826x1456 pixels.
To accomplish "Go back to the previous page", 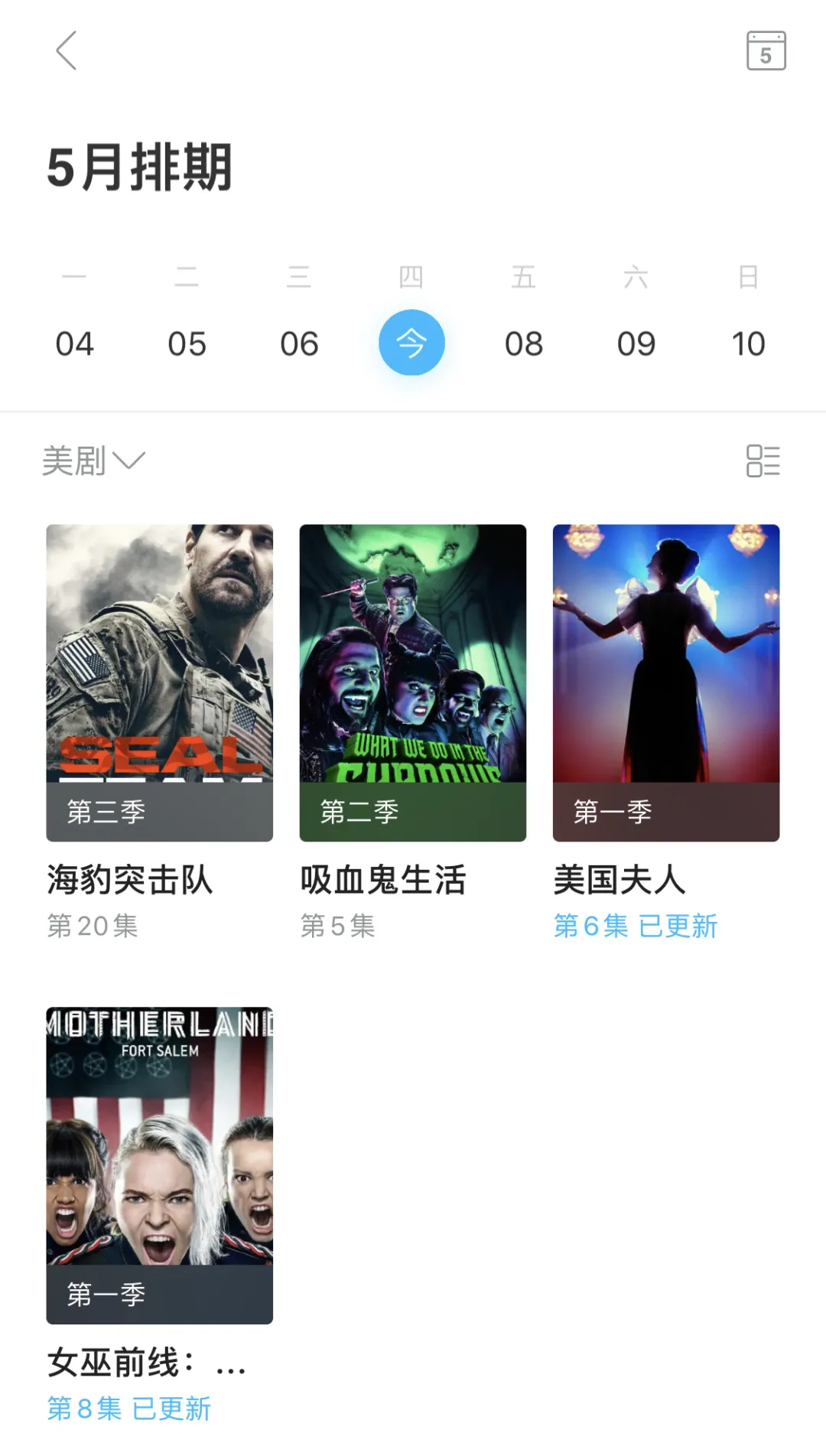I will pos(67,50).
